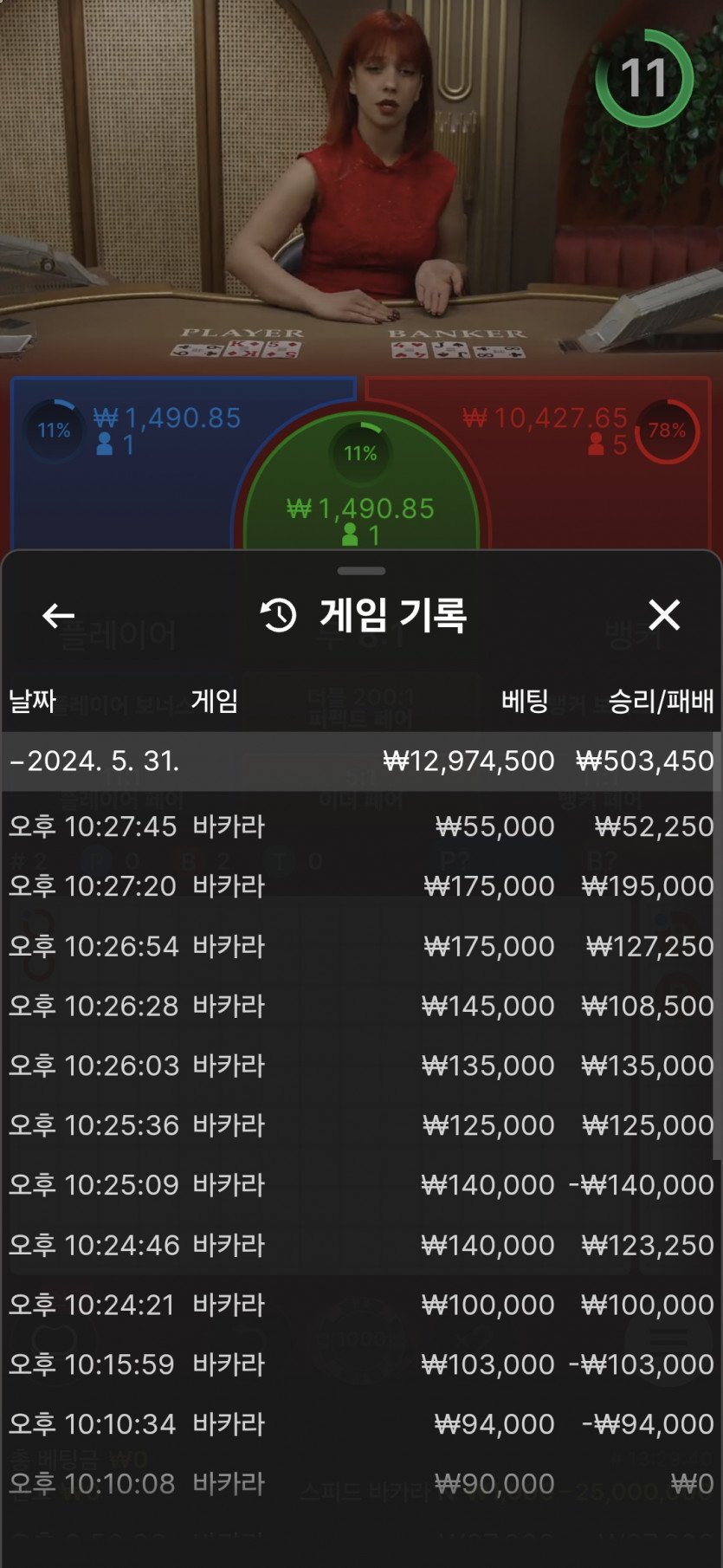View the 오후 10:10:08 바카라 record
The image size is (723, 1568).
coord(360,1484)
